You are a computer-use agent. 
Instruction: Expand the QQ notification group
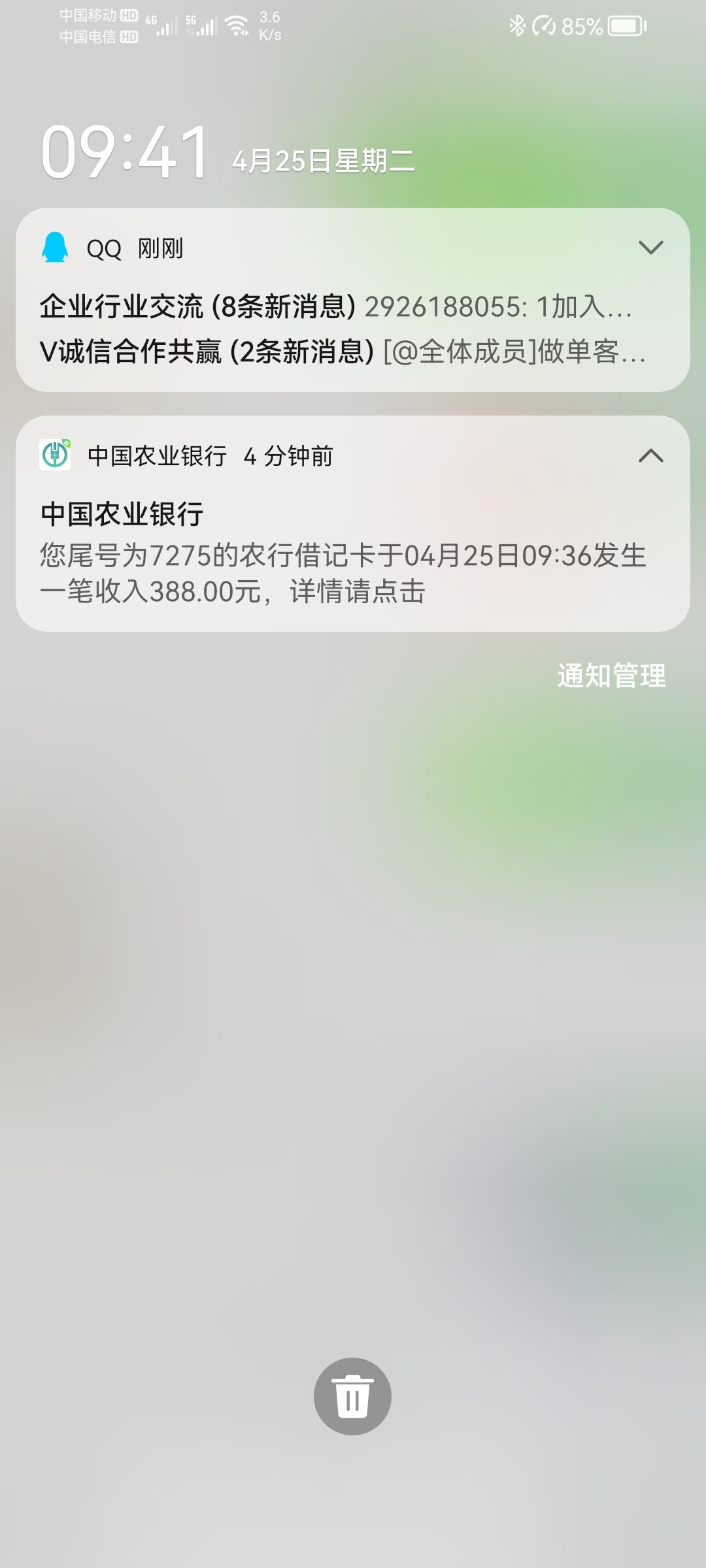point(651,247)
